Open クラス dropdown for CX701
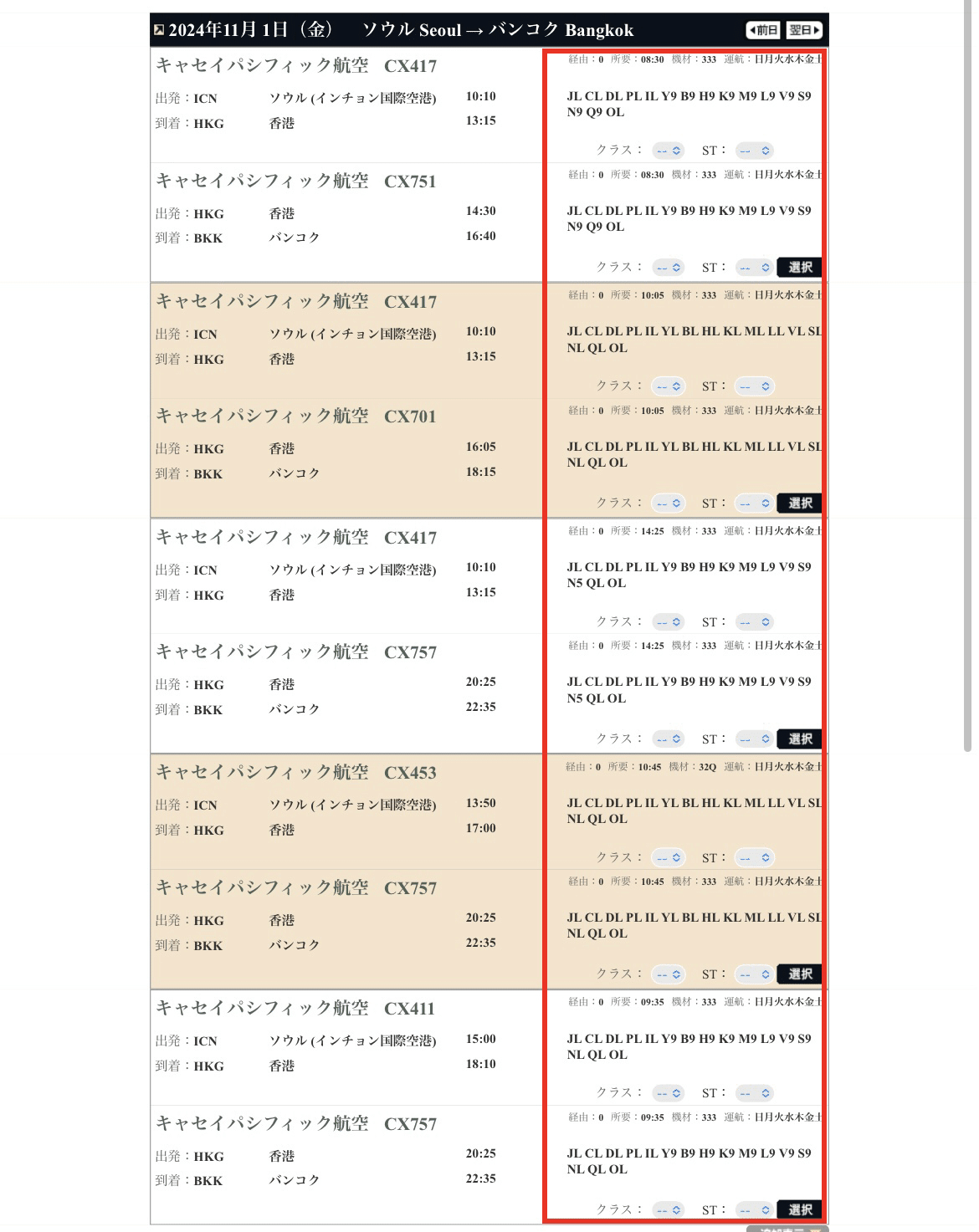The width and height of the screenshot is (979, 1232). pyautogui.click(x=668, y=504)
